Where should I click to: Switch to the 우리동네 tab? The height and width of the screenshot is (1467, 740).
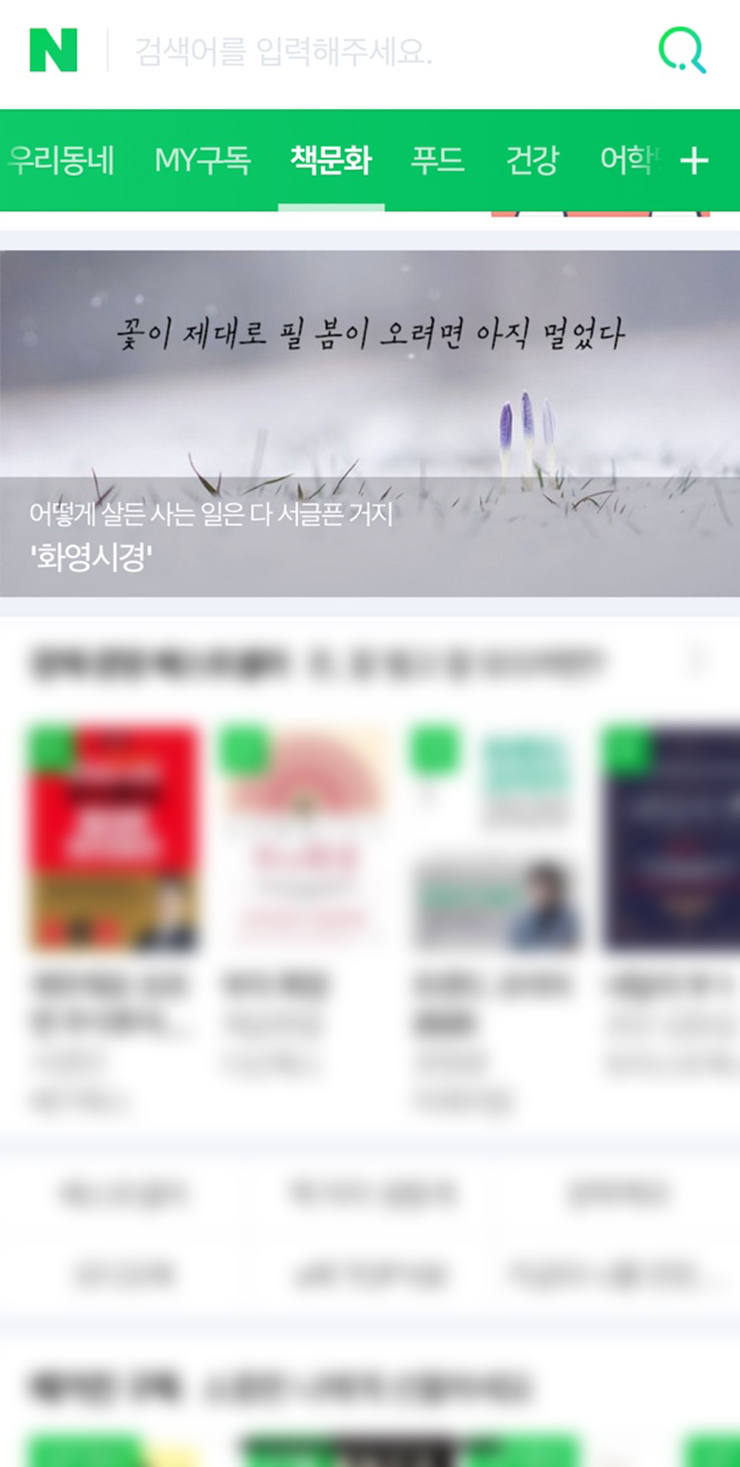click(x=60, y=160)
